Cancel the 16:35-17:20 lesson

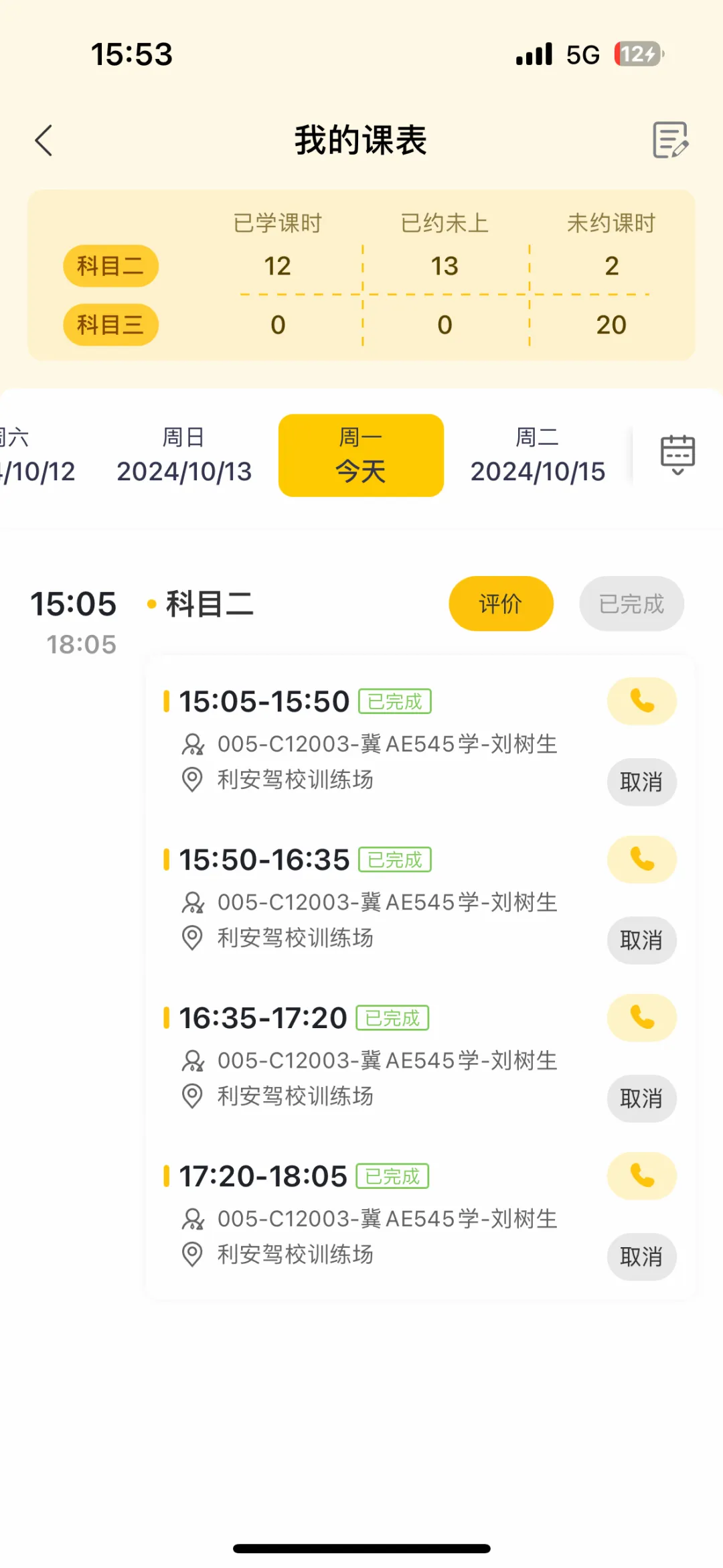(641, 1098)
